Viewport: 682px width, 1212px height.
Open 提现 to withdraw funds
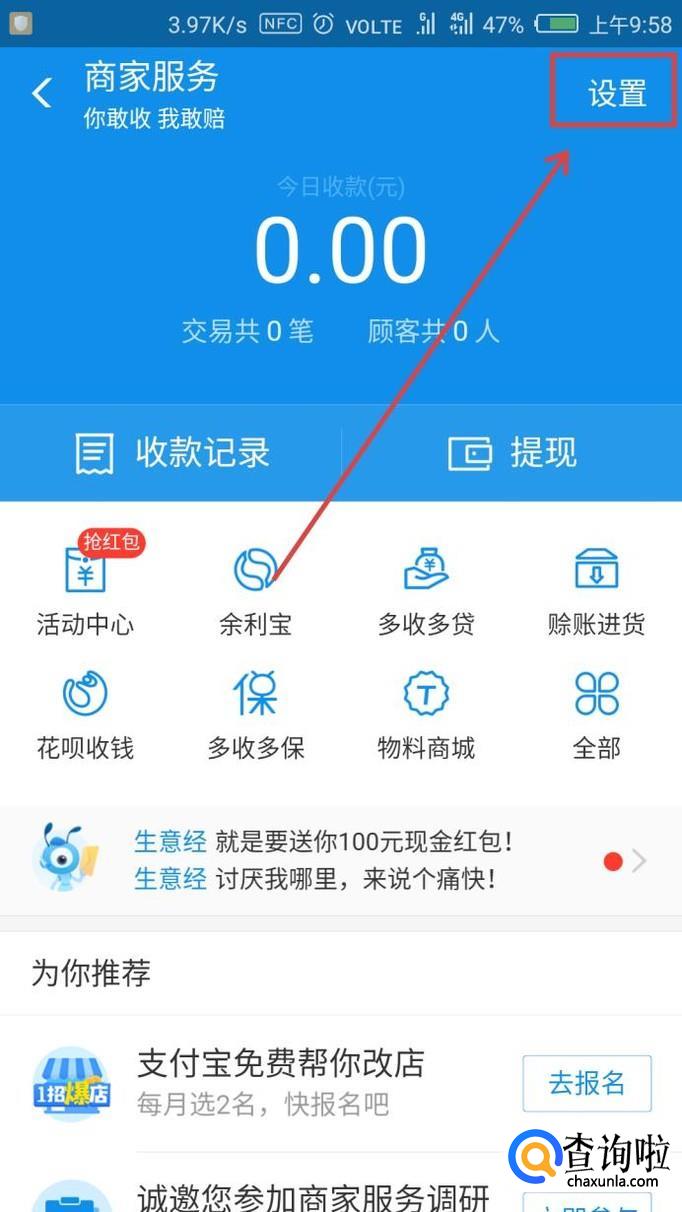pyautogui.click(x=512, y=453)
